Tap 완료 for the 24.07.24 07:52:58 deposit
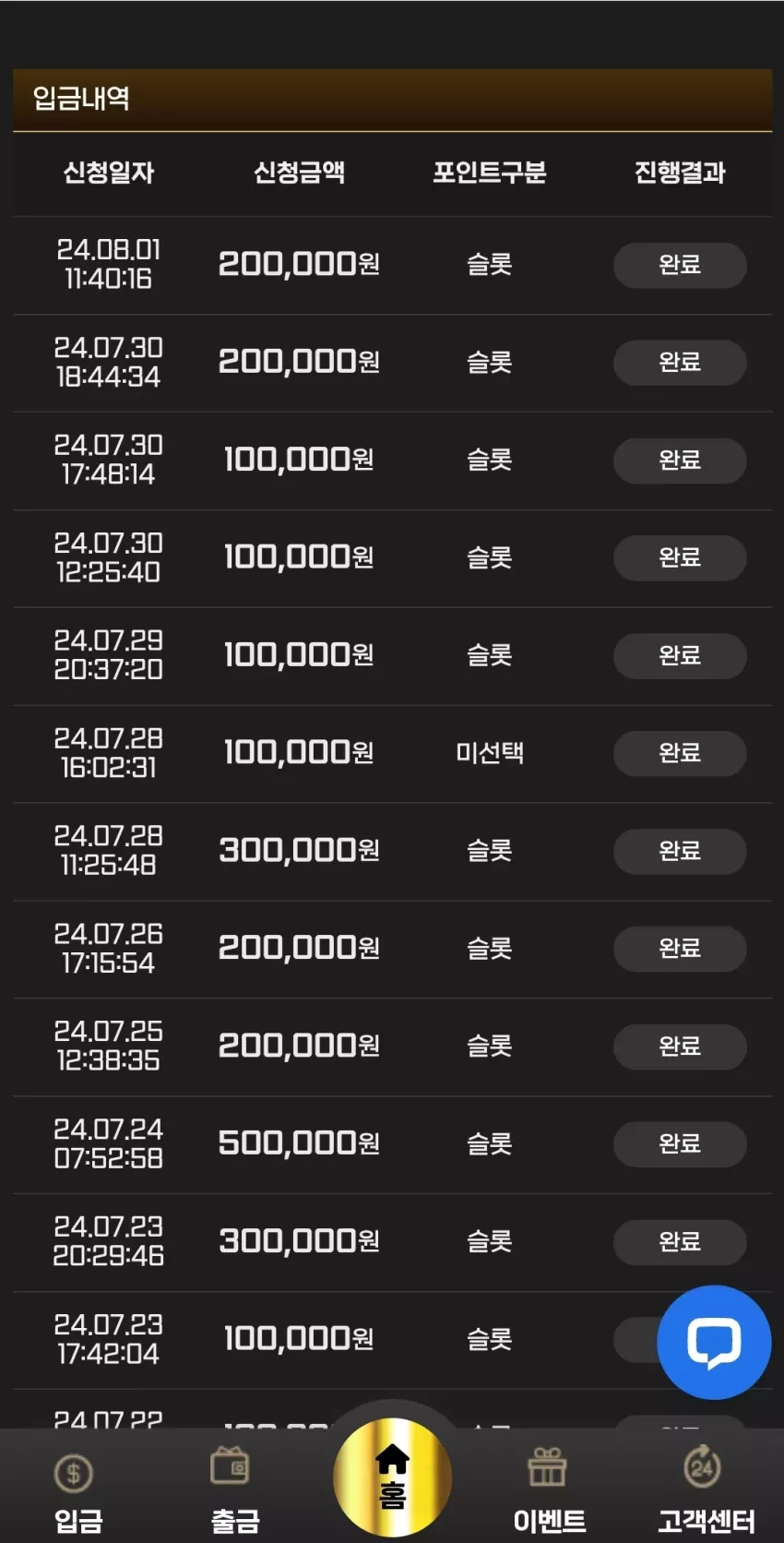 point(680,1143)
